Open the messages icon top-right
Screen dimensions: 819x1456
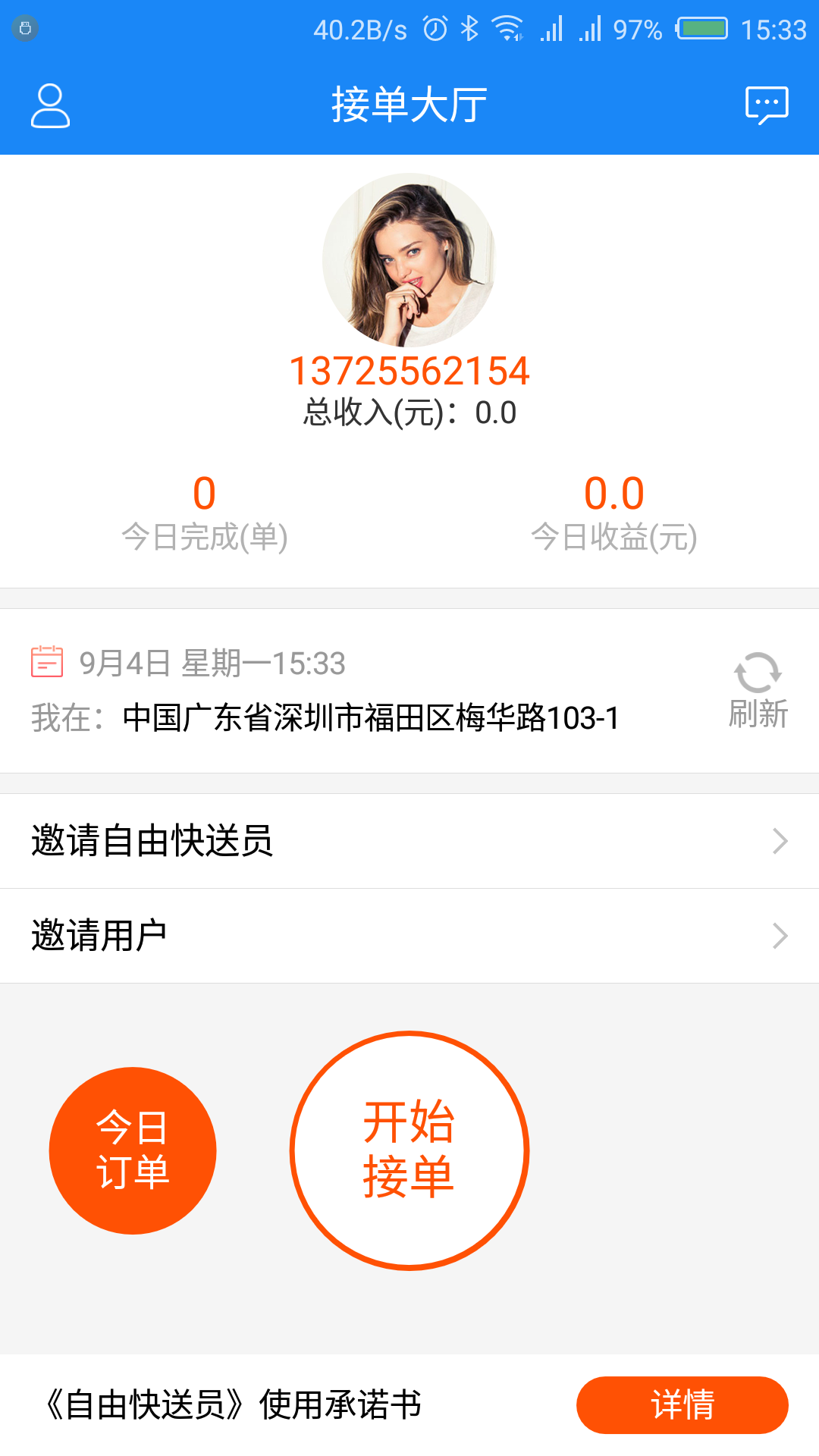(768, 106)
